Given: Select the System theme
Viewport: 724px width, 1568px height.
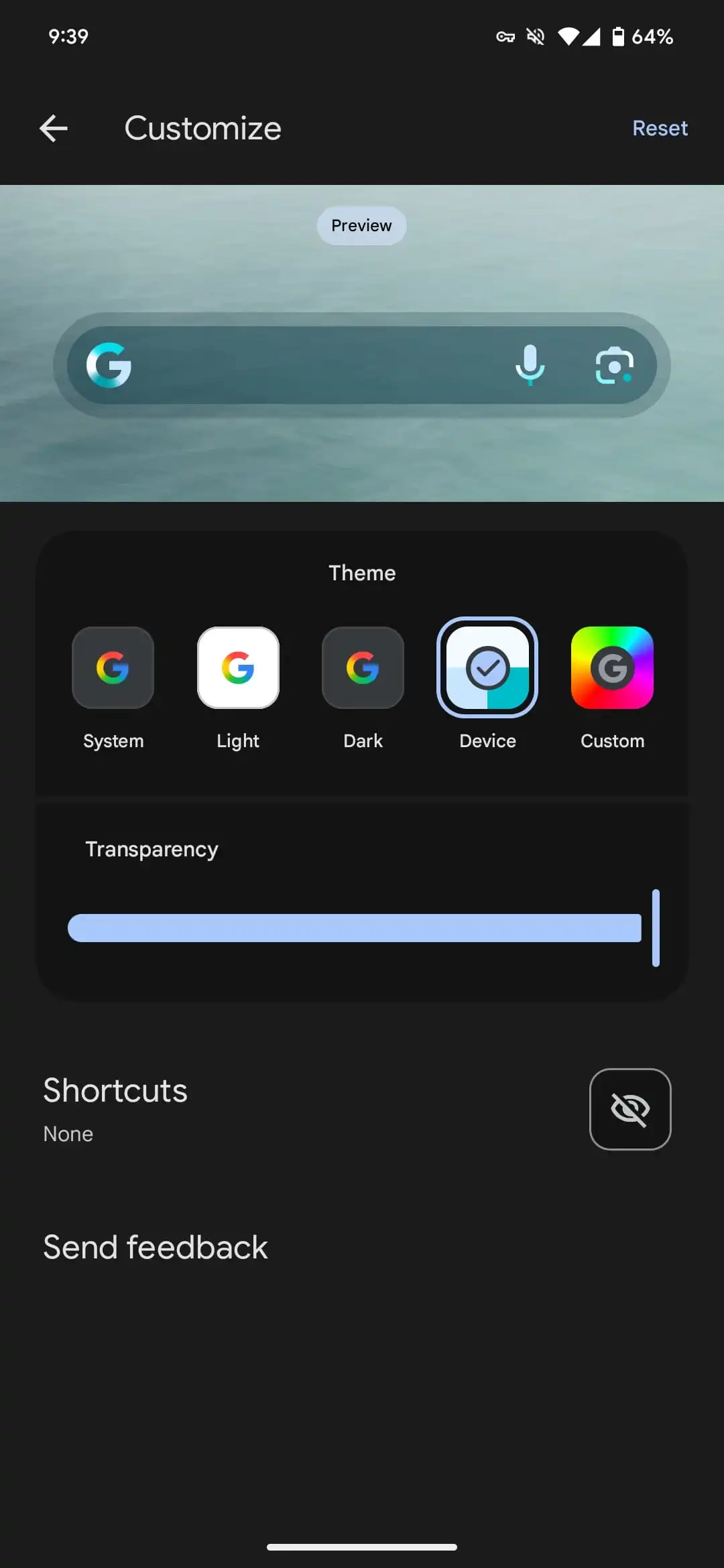Looking at the screenshot, I should 113,668.
